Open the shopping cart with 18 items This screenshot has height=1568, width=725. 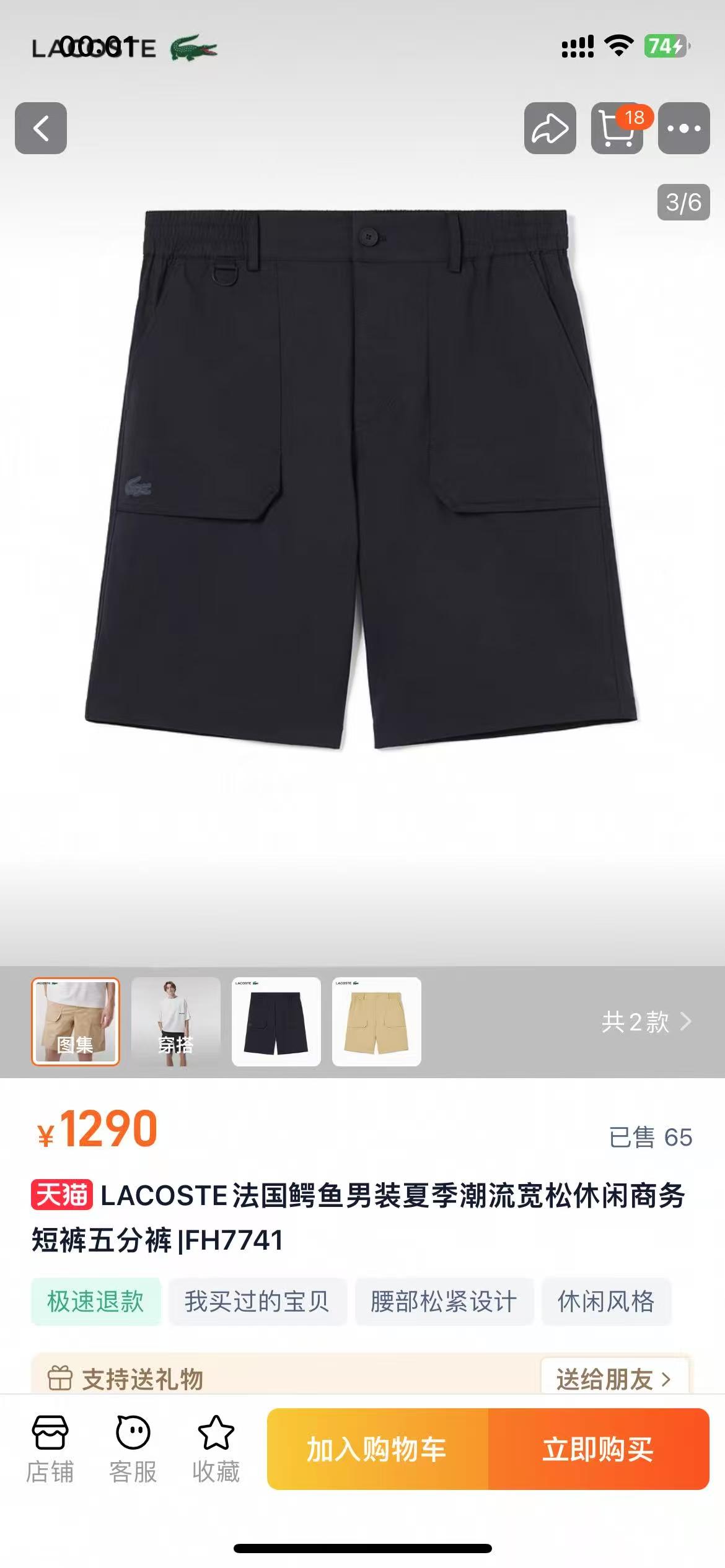tap(617, 128)
